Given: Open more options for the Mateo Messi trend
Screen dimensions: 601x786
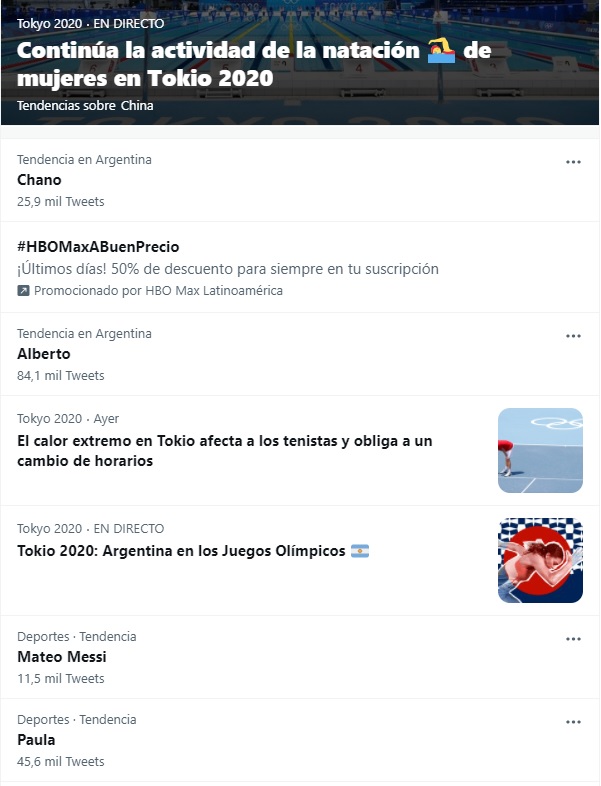Looking at the screenshot, I should pos(573,638).
